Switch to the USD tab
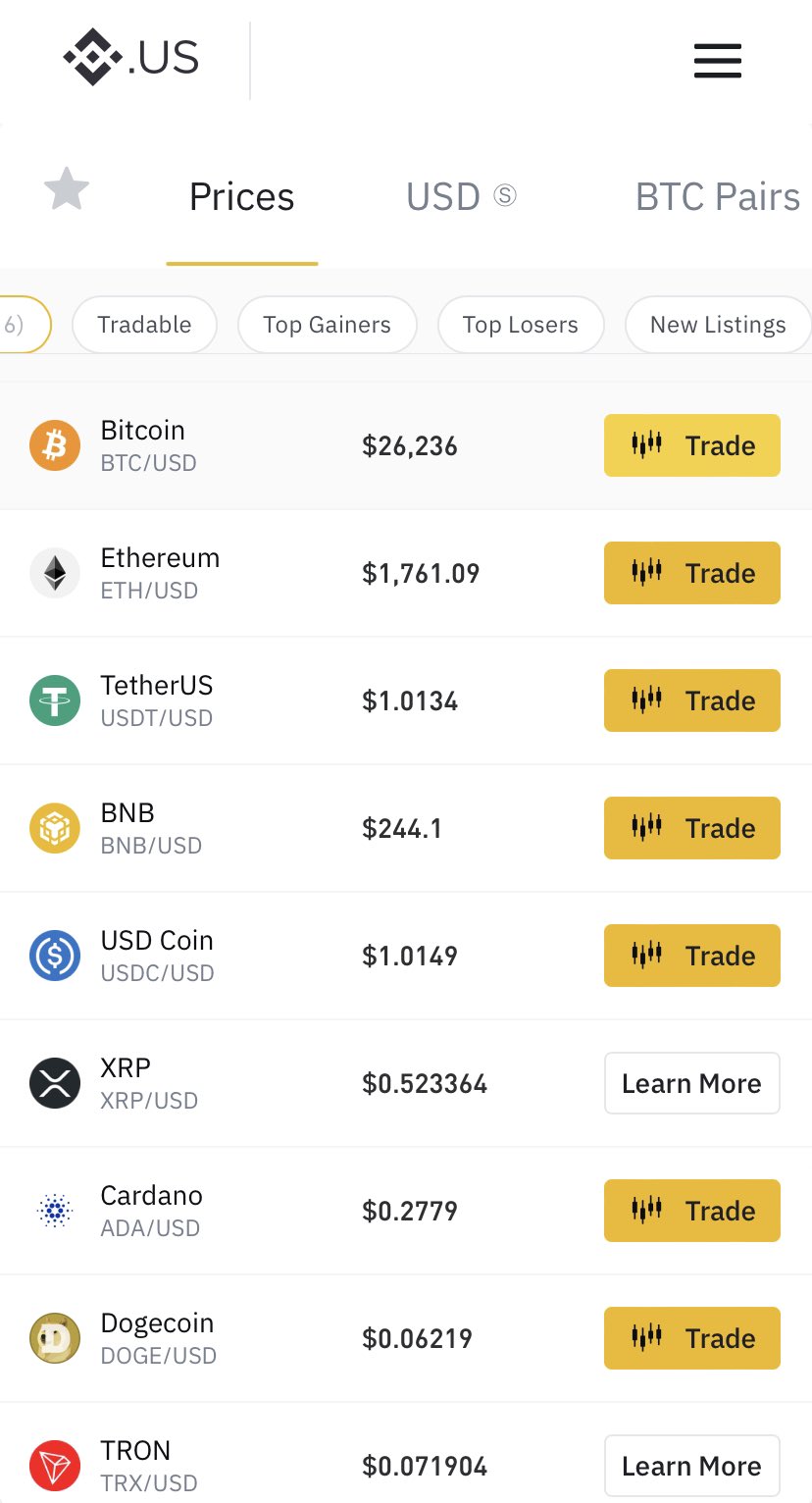Screen dimensions: 812x1503 (x=461, y=197)
